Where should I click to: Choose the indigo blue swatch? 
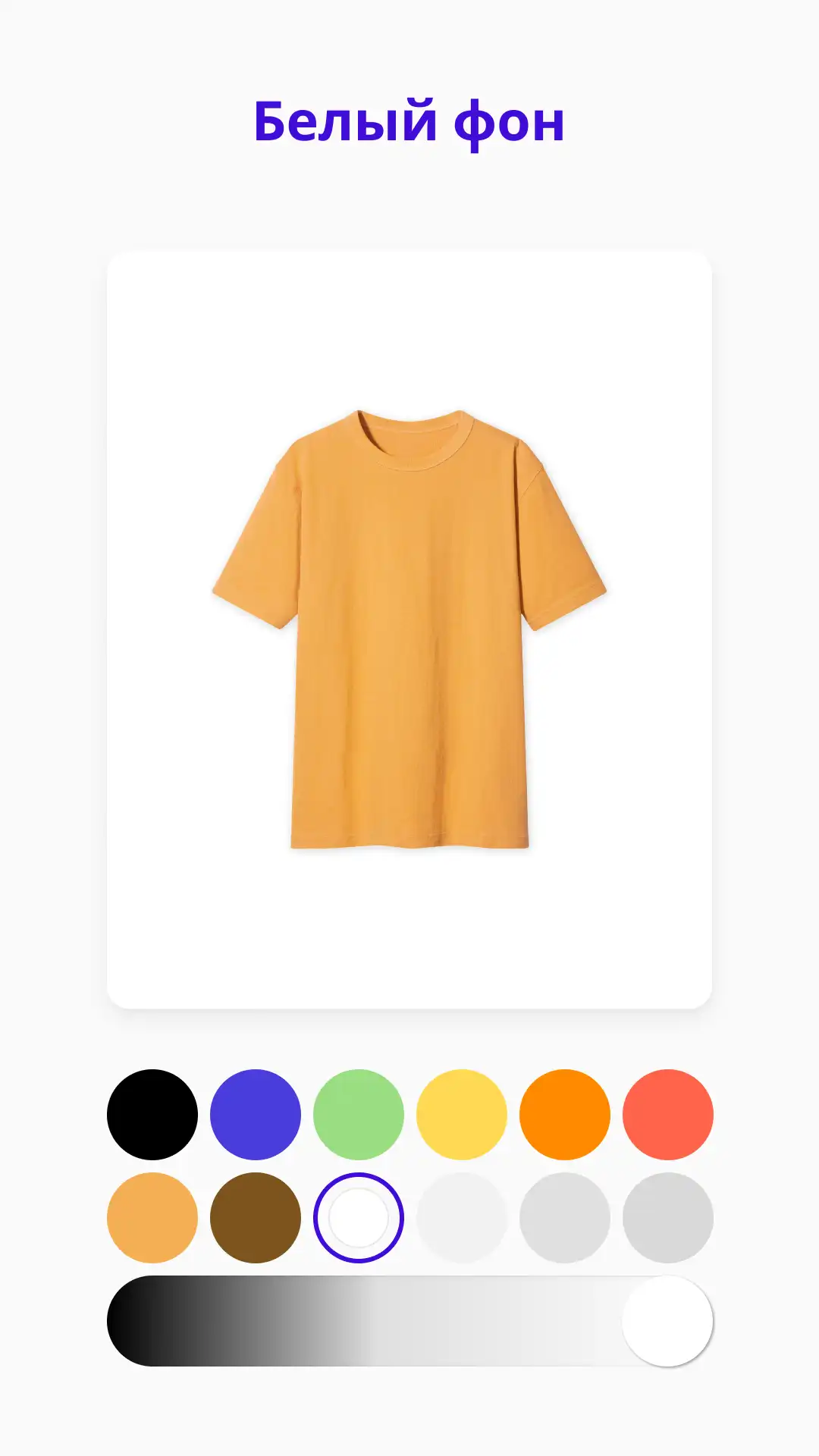[x=256, y=1114]
